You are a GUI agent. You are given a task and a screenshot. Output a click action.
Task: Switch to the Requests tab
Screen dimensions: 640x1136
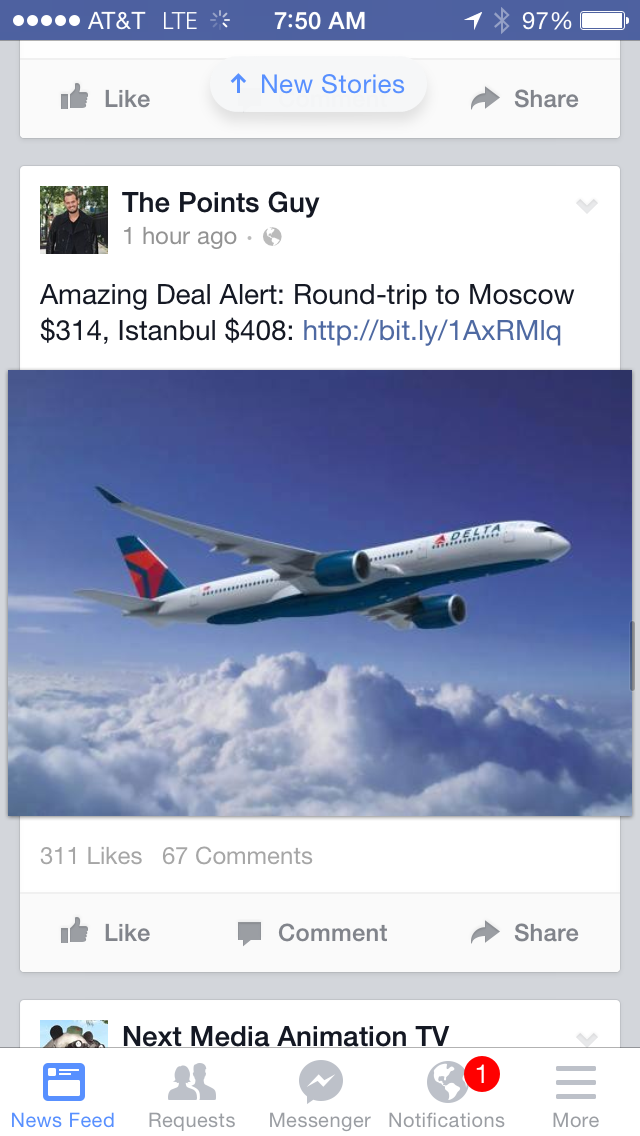[x=192, y=1094]
